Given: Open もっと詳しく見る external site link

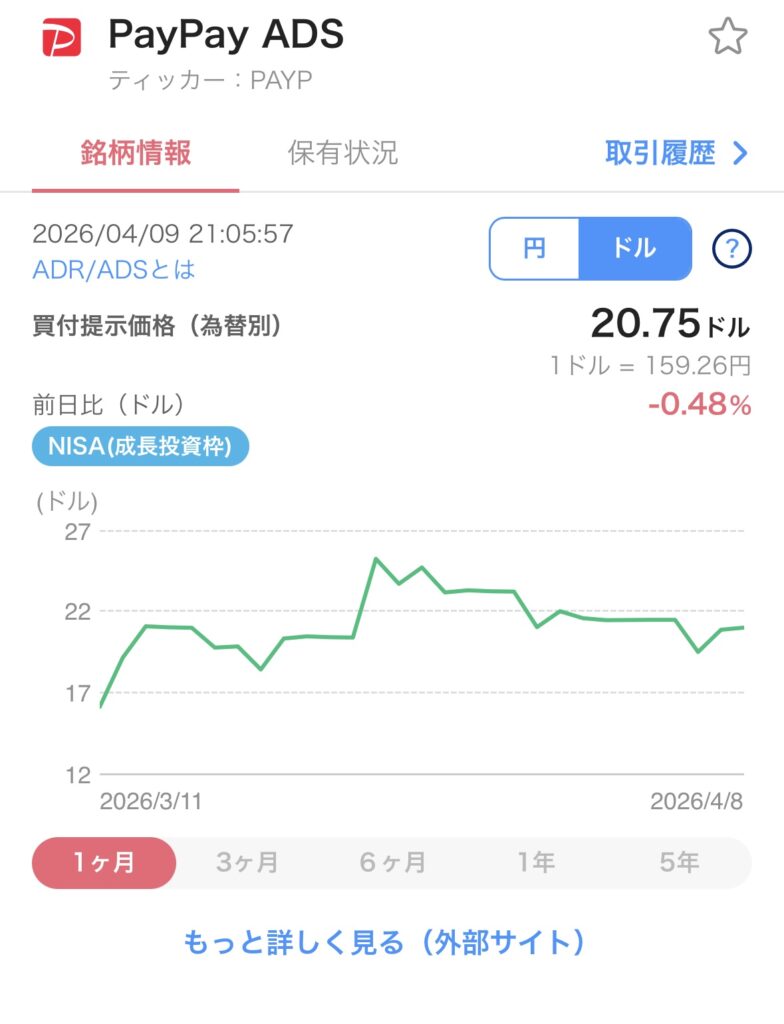Looking at the screenshot, I should click(383, 942).
